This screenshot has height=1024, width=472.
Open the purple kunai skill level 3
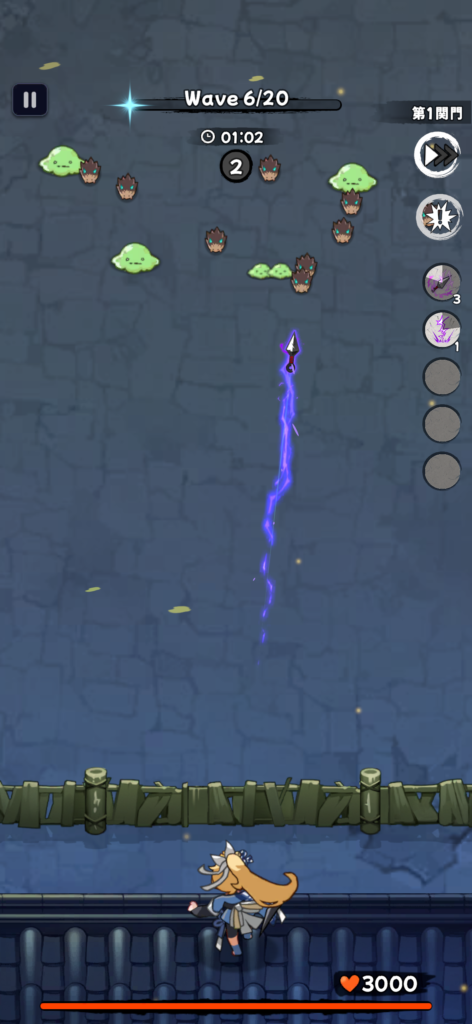point(442,282)
